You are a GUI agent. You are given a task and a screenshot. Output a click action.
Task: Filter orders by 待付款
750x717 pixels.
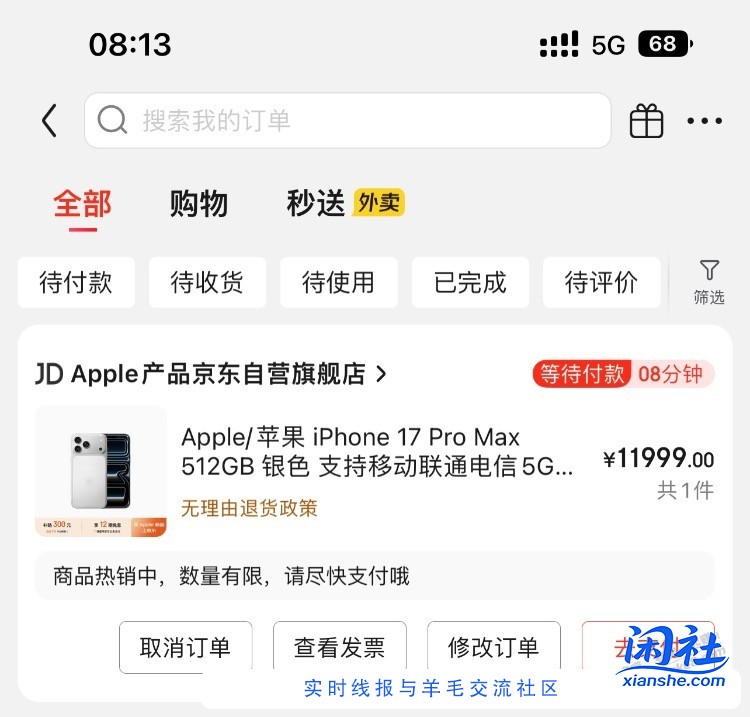[x=76, y=282]
